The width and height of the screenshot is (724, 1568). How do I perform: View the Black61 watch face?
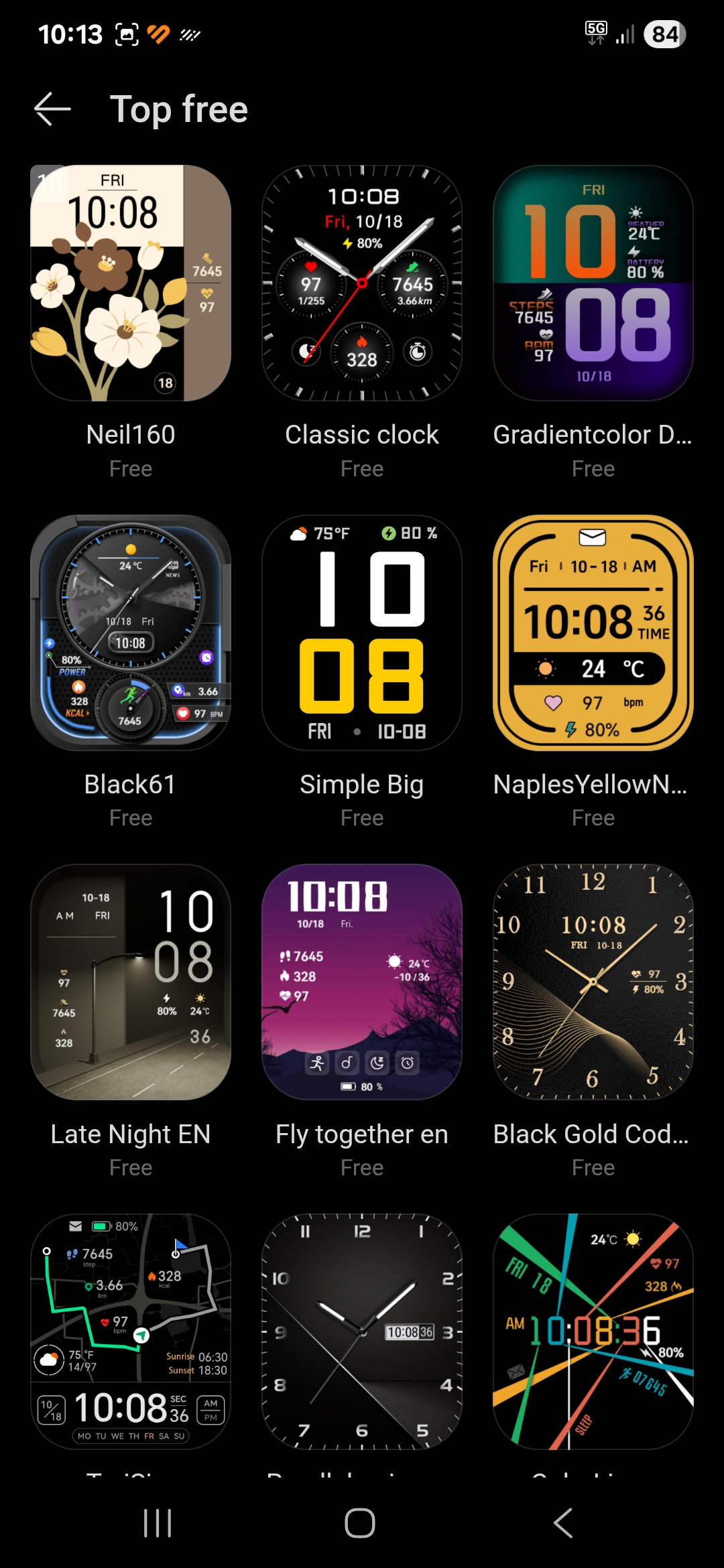click(x=131, y=633)
